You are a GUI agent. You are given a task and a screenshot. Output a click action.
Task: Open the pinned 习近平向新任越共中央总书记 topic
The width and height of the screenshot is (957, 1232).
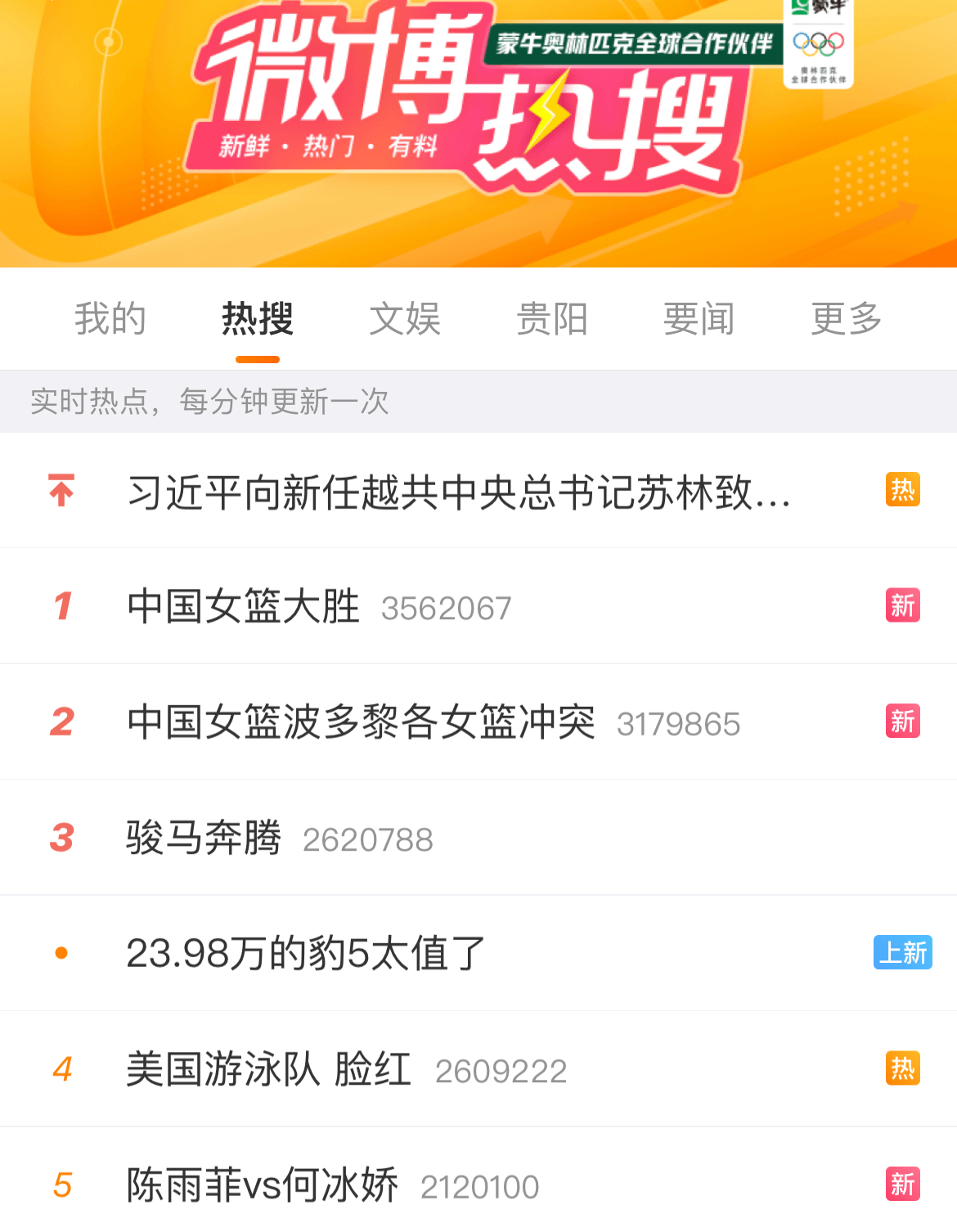point(458,492)
